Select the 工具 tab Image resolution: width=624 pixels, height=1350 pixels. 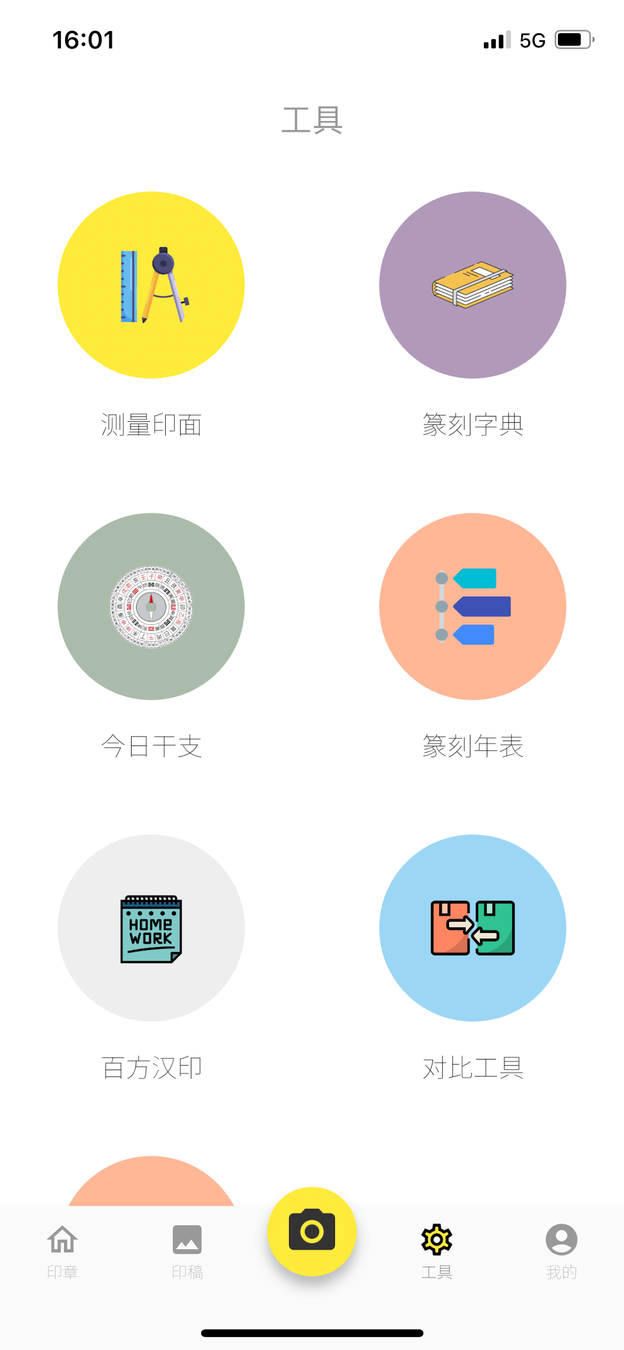click(x=437, y=1250)
